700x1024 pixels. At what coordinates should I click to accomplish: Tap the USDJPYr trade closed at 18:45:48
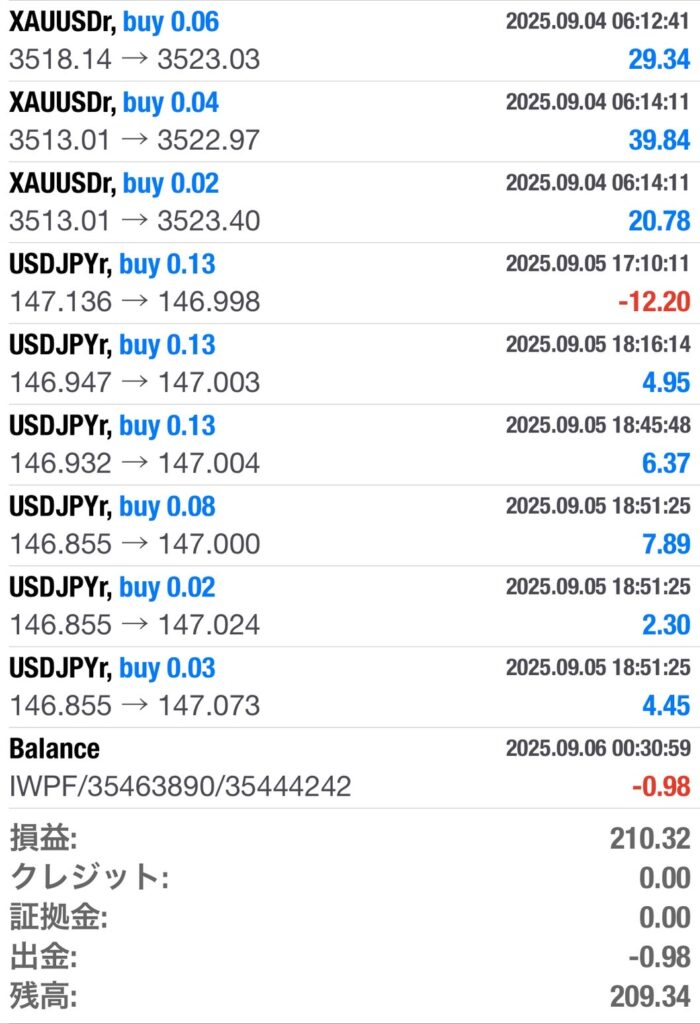click(x=350, y=445)
